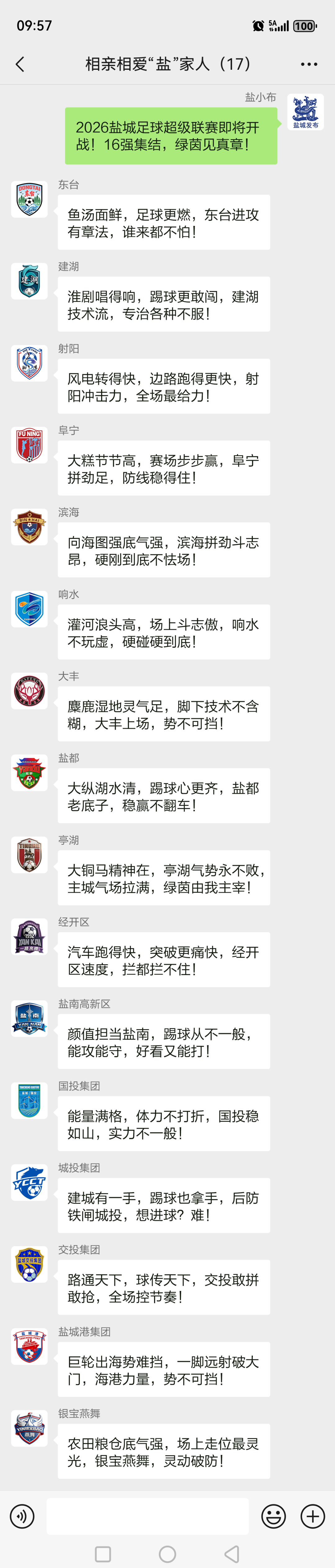Open the avatar of 大丰
This screenshot has height=1568, width=335.
[x=29, y=691]
